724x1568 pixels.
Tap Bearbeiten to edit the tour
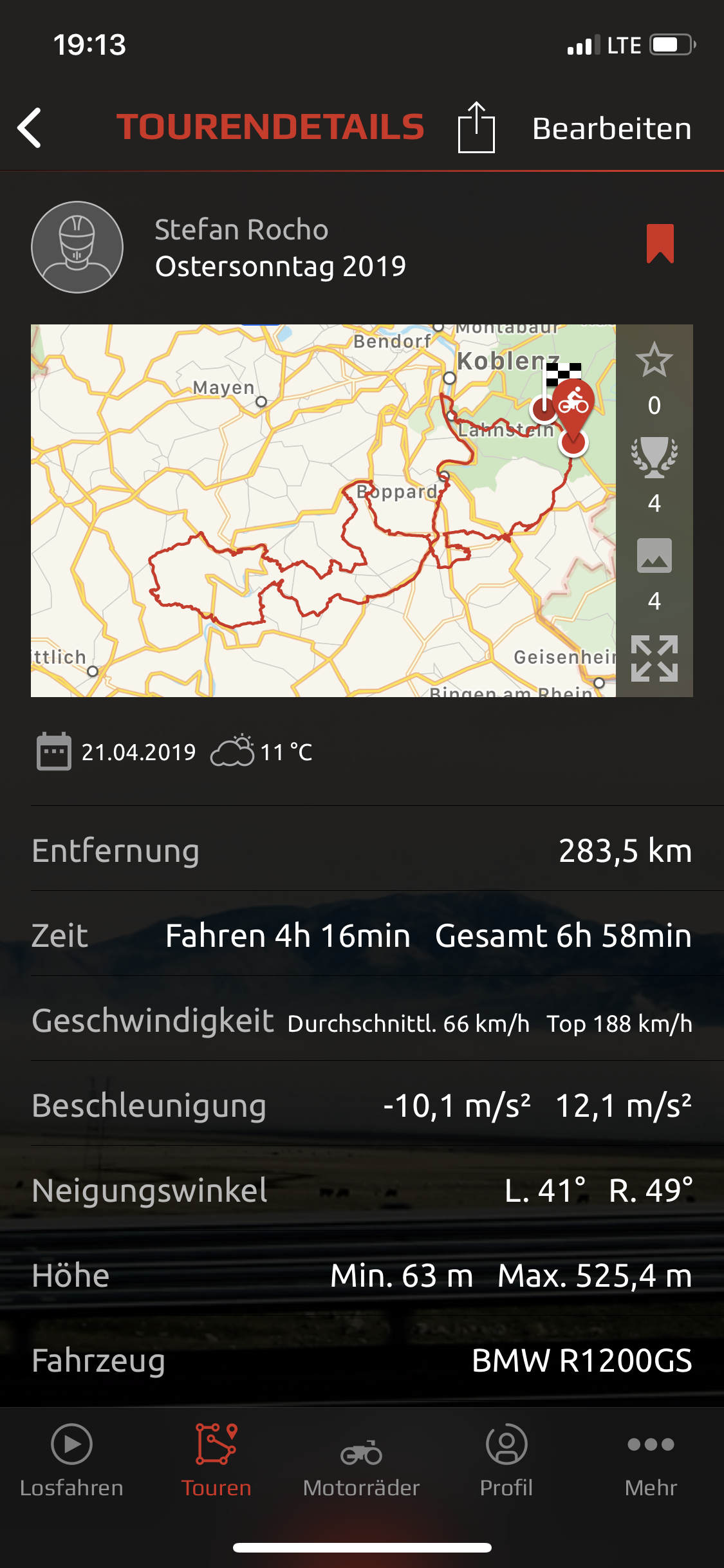pyautogui.click(x=612, y=128)
